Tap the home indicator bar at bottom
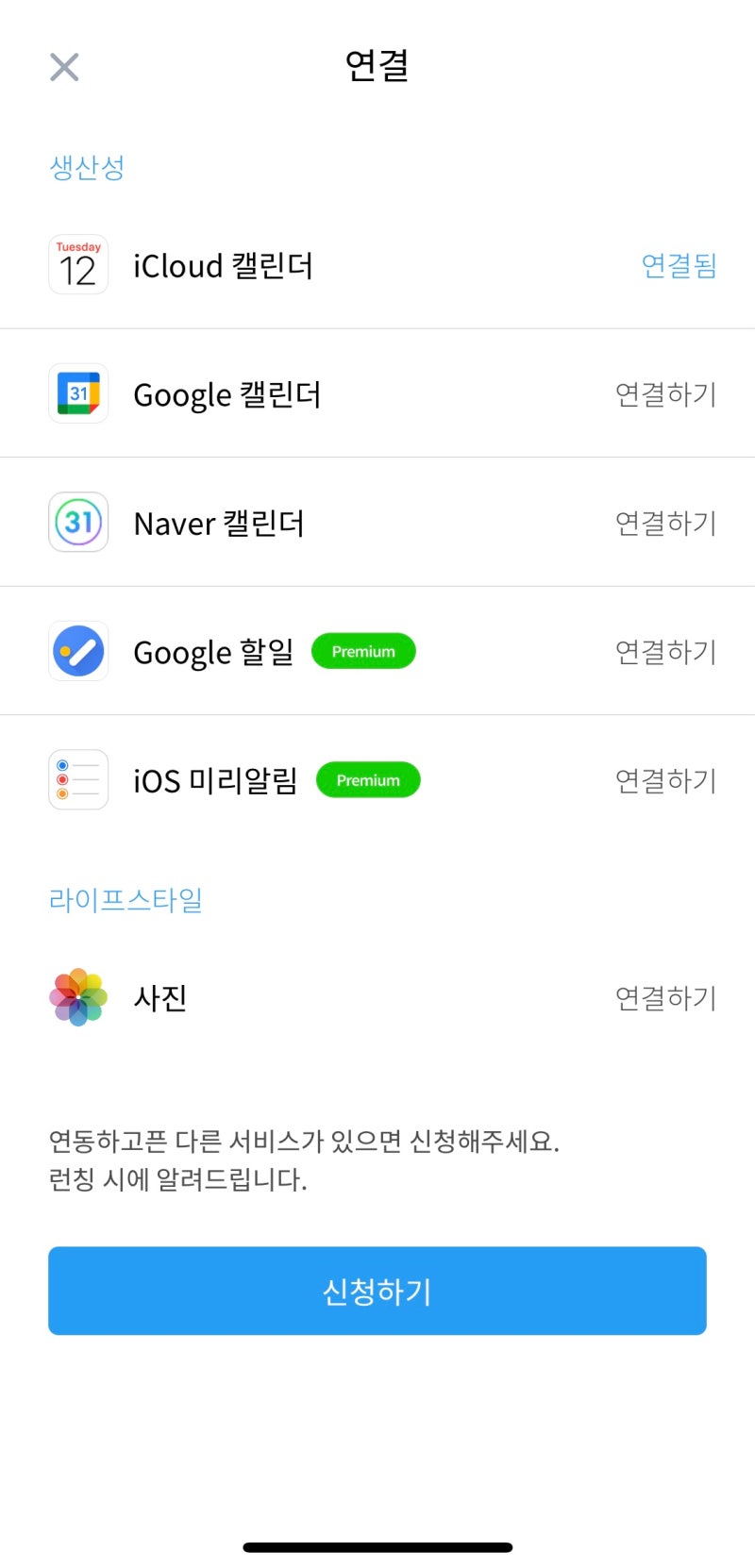 [377, 1546]
